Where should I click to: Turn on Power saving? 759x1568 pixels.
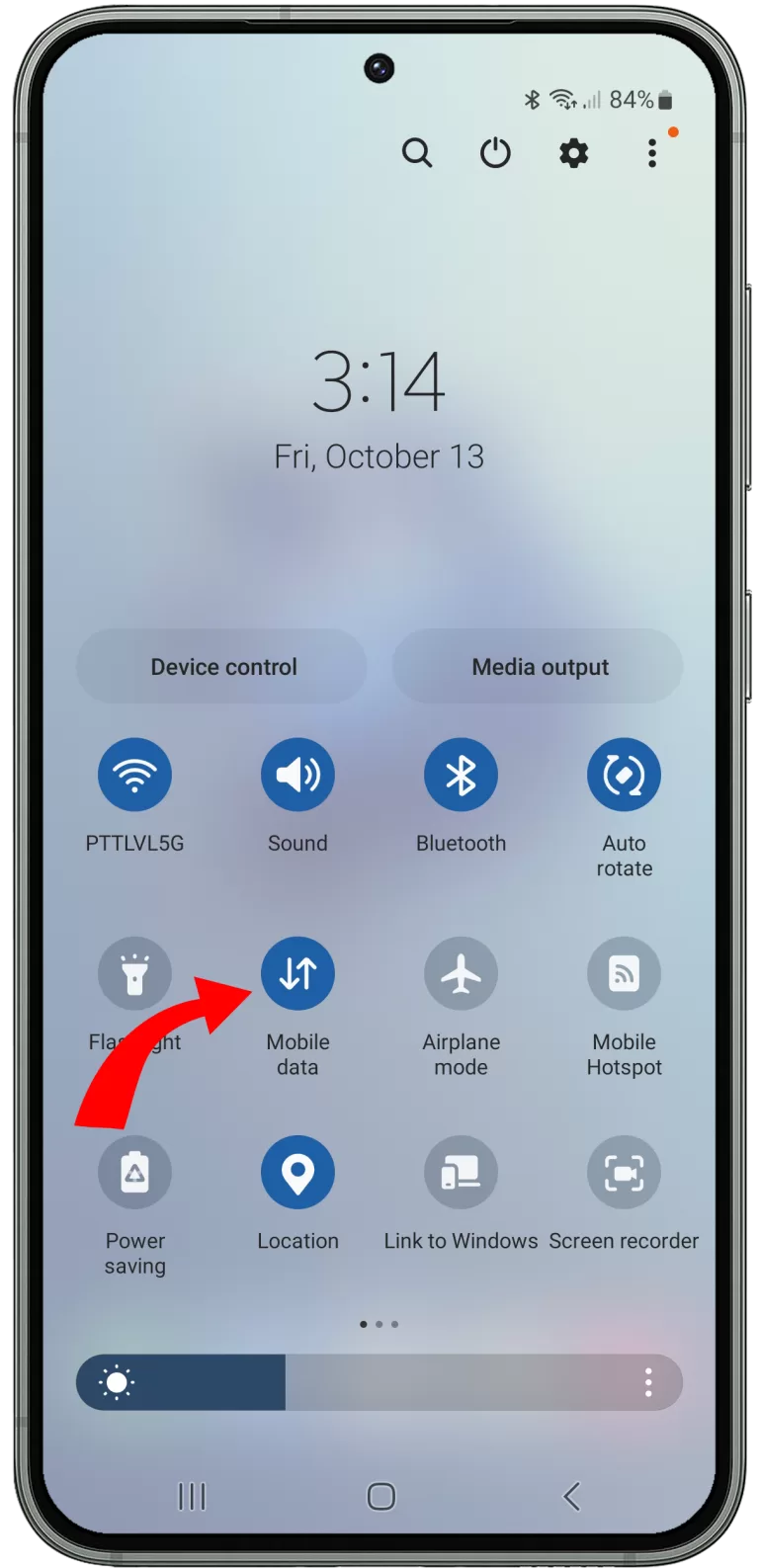pos(134,1173)
